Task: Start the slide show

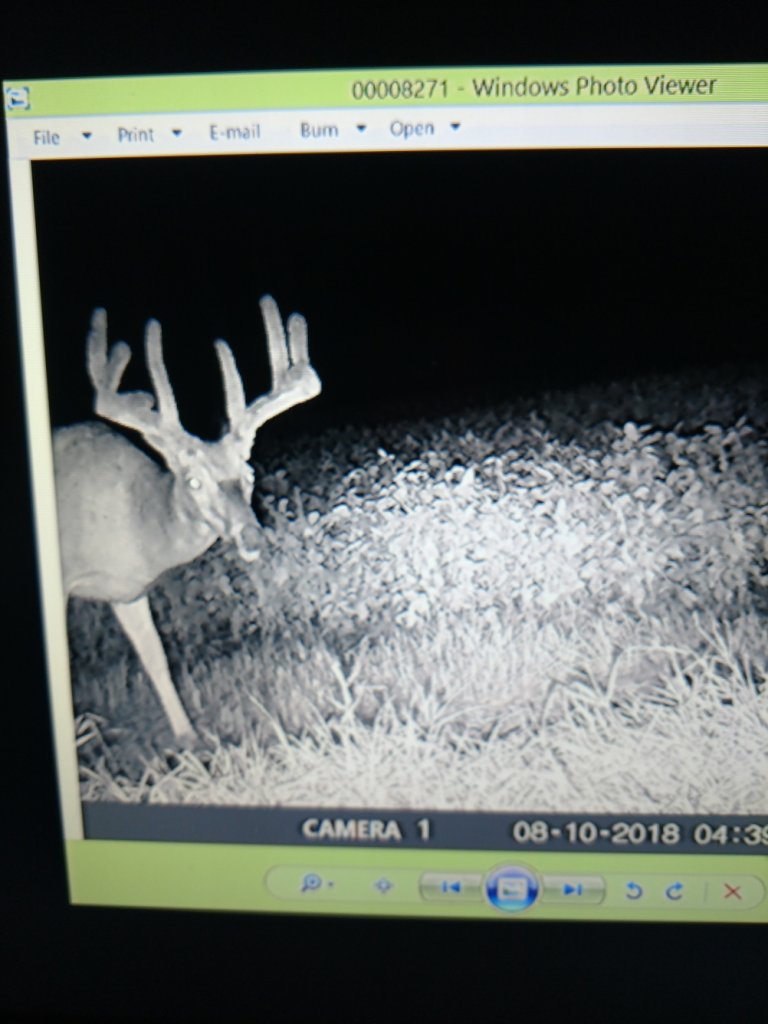Action: click(x=512, y=888)
